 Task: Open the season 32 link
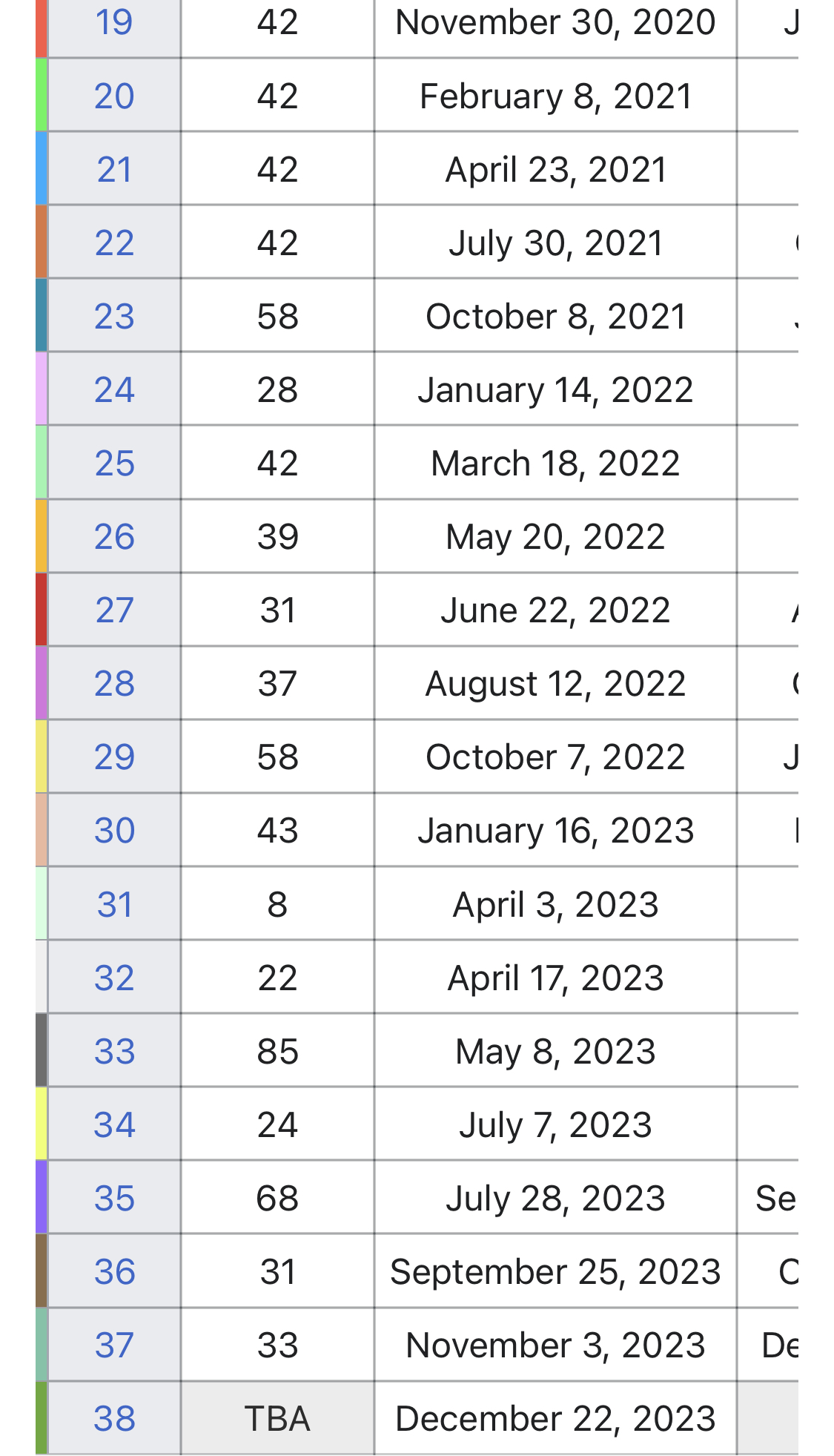(x=114, y=978)
